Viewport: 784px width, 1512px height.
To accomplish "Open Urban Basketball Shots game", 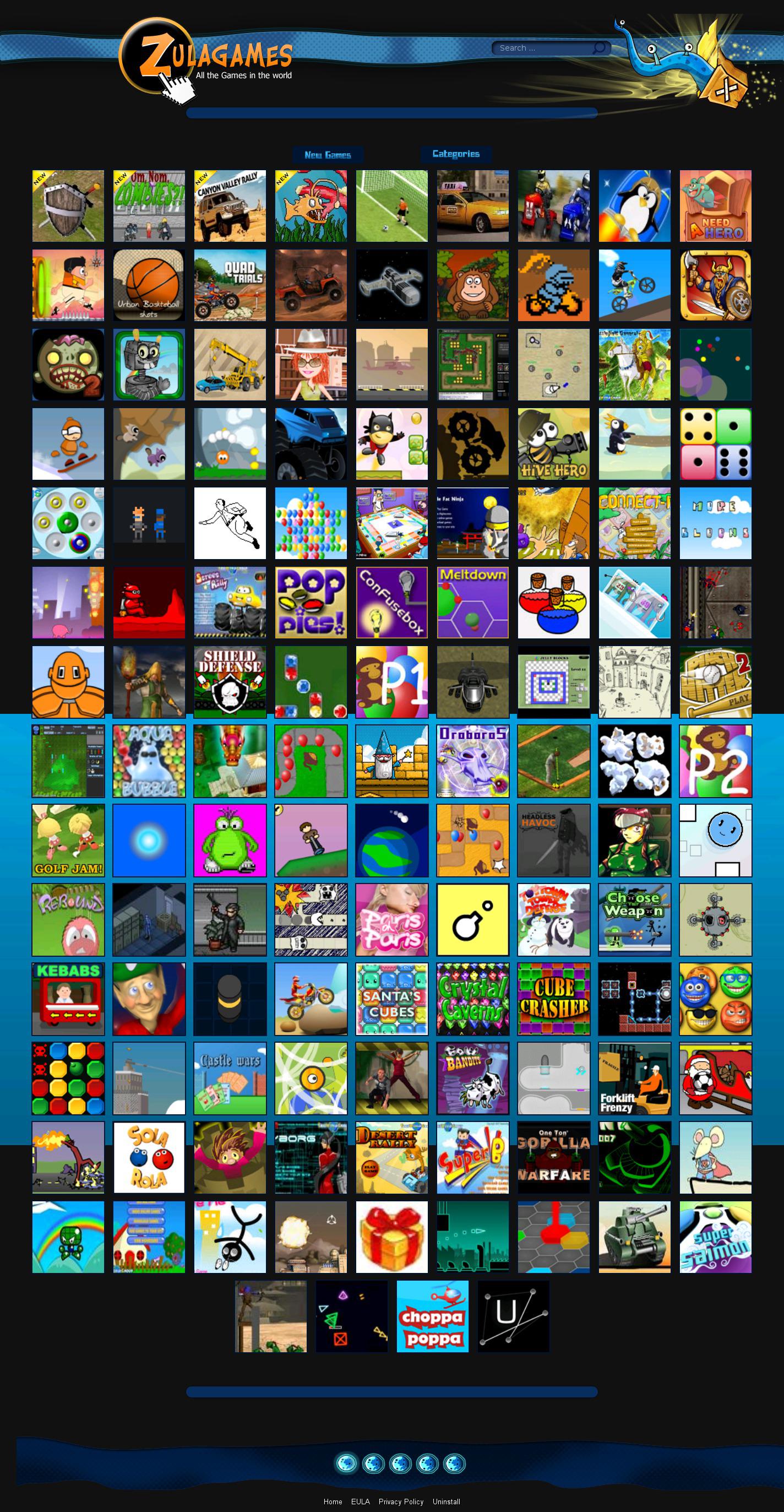I will click(x=149, y=285).
